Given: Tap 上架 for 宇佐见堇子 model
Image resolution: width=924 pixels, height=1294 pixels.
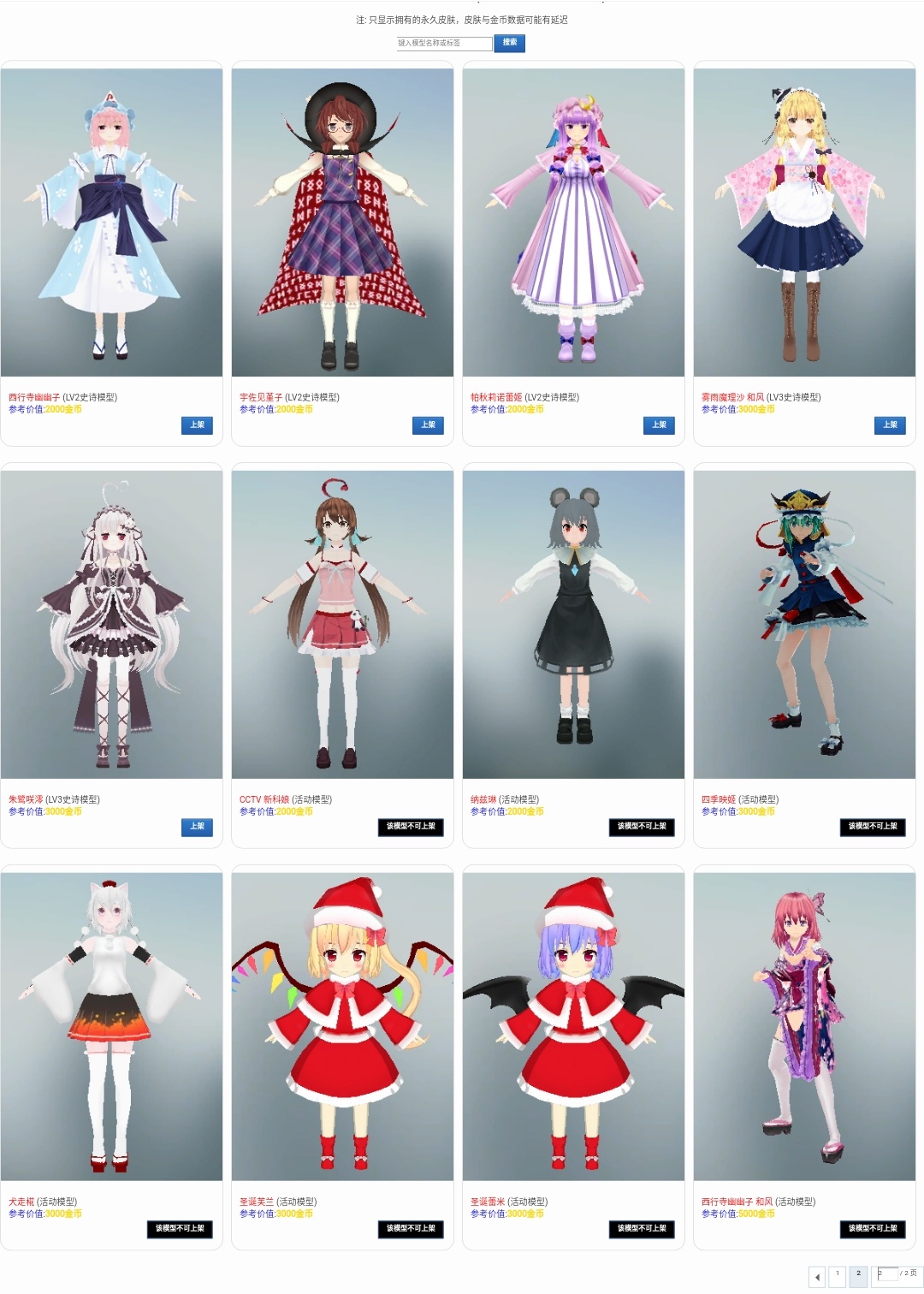Looking at the screenshot, I should point(428,425).
